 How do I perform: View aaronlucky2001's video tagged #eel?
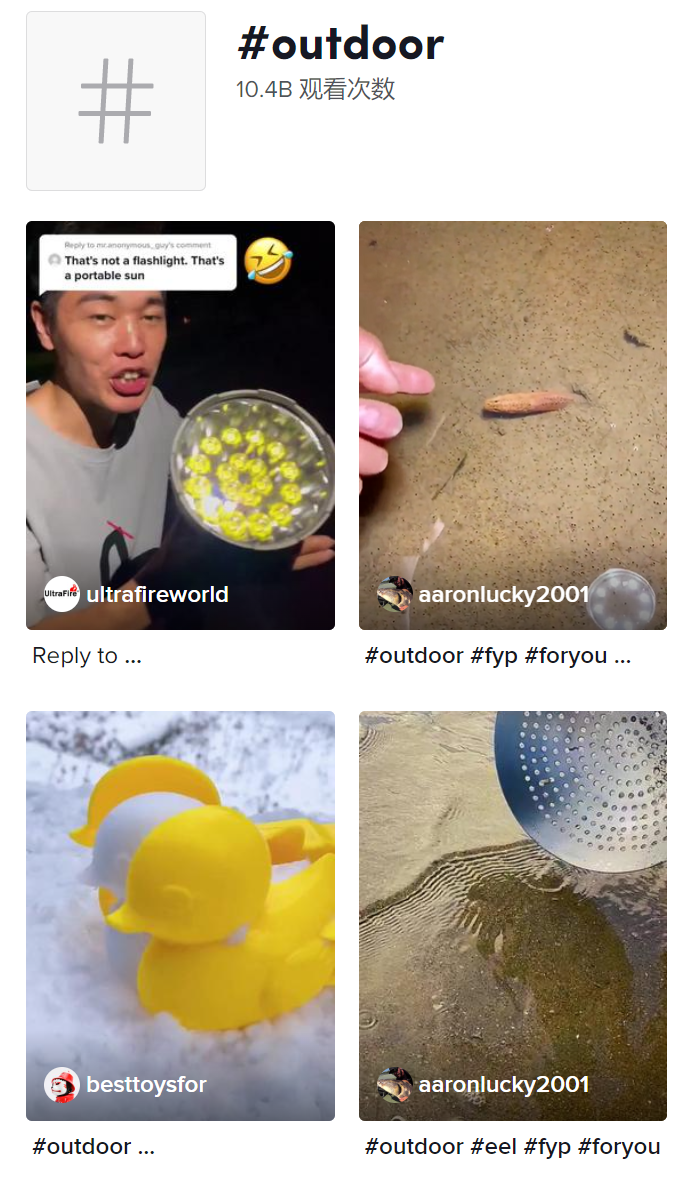point(512,915)
